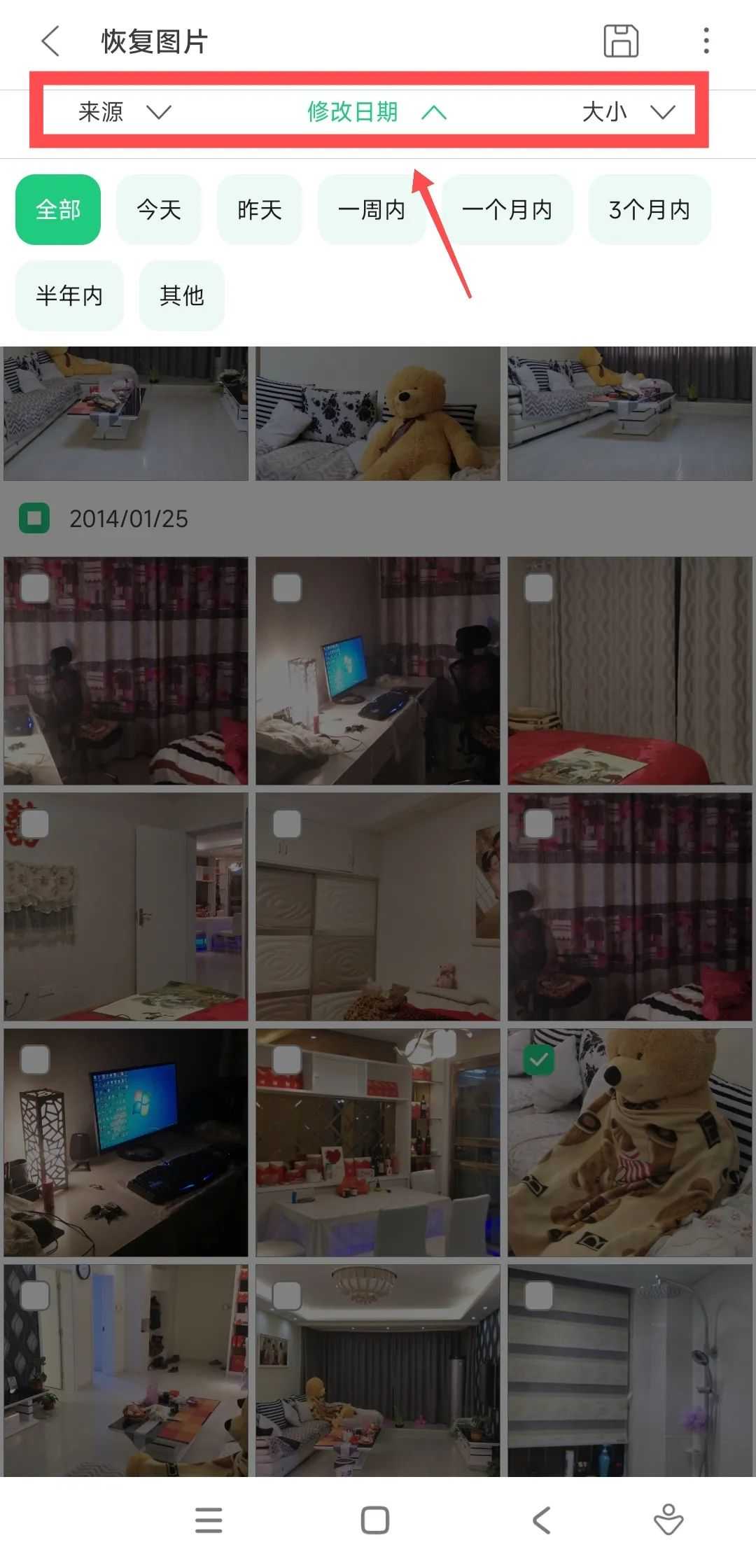Go back from 恢复图片 screen
Image resolution: width=756 pixels, height=1568 pixels.
pos(50,41)
